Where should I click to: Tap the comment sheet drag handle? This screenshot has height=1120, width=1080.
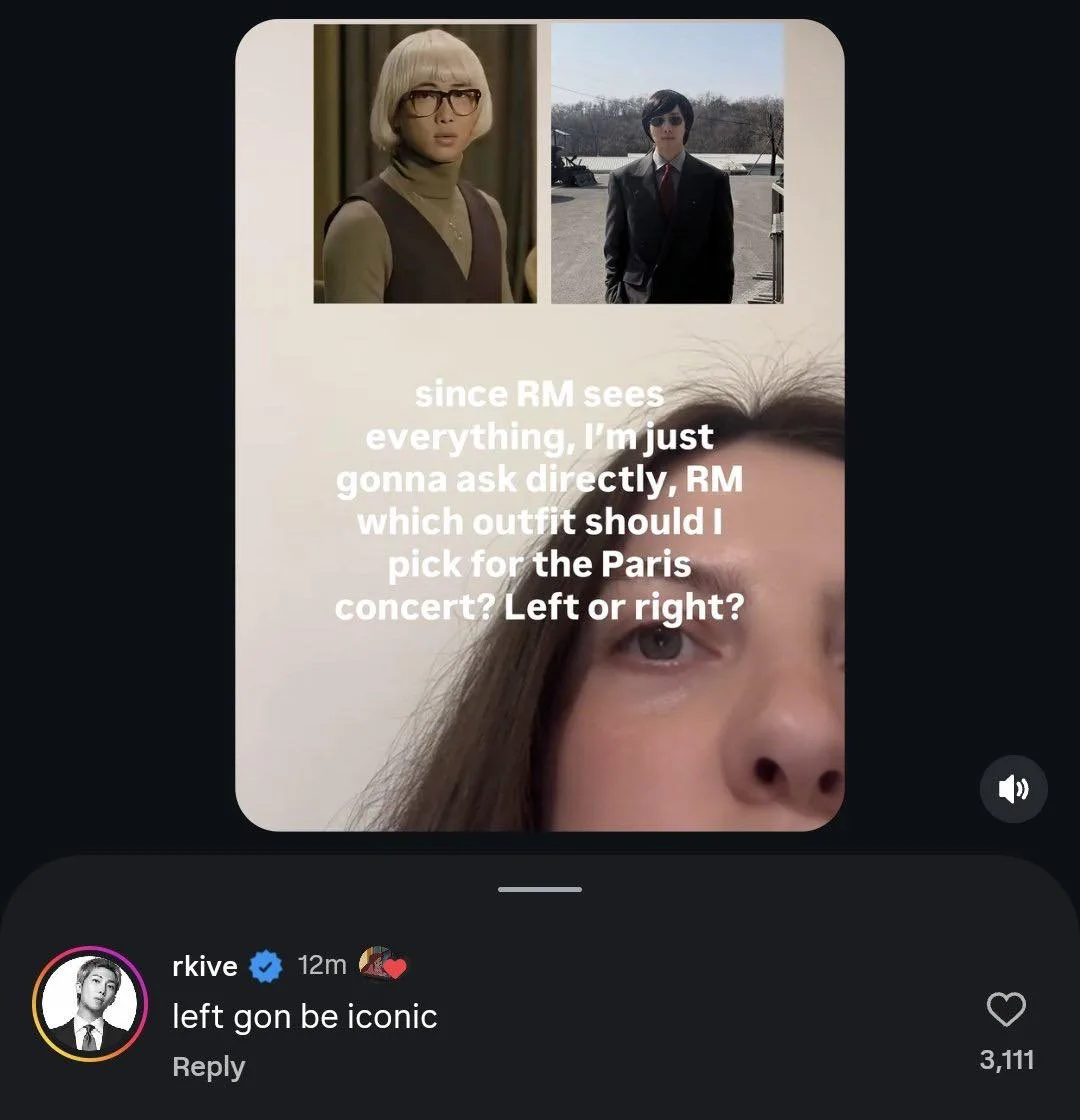point(540,889)
